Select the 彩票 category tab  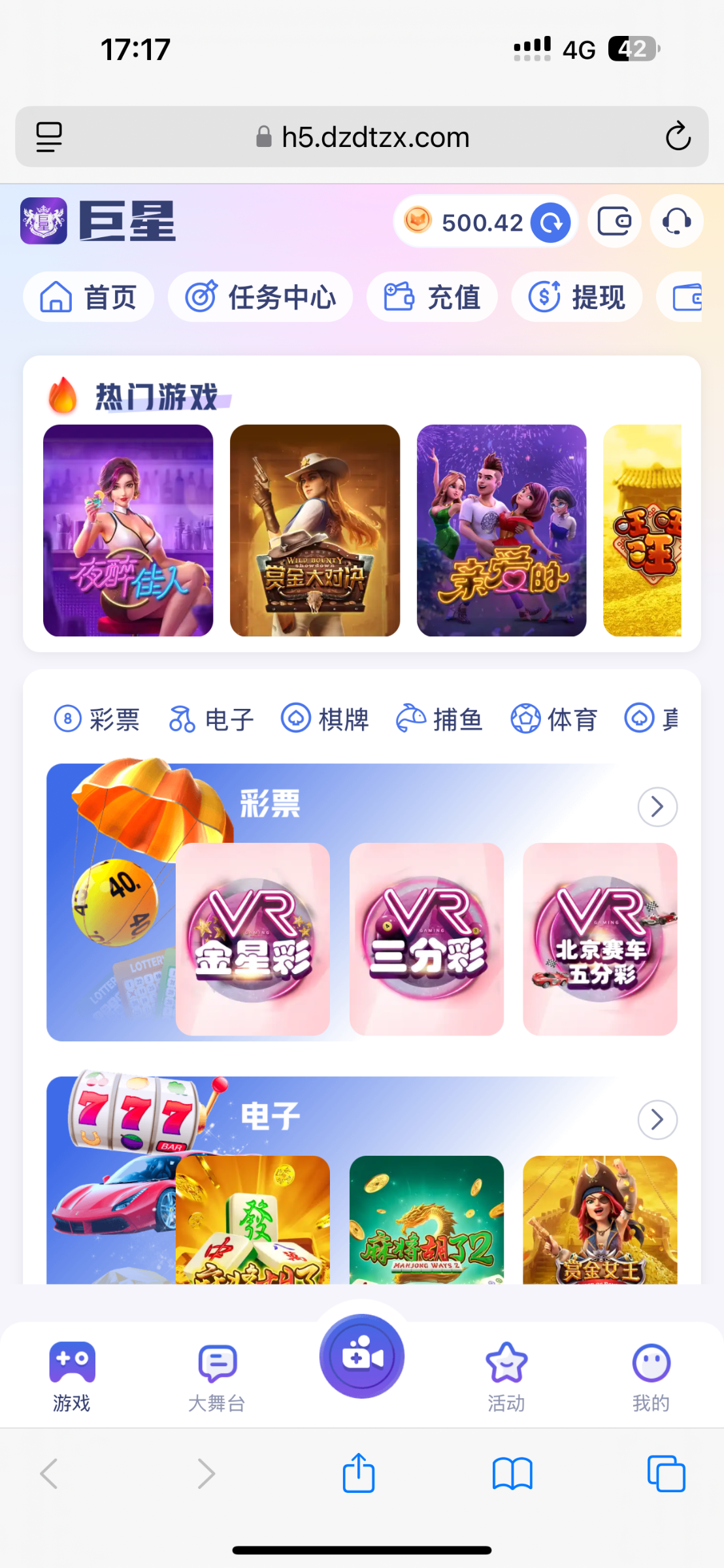[x=97, y=719]
